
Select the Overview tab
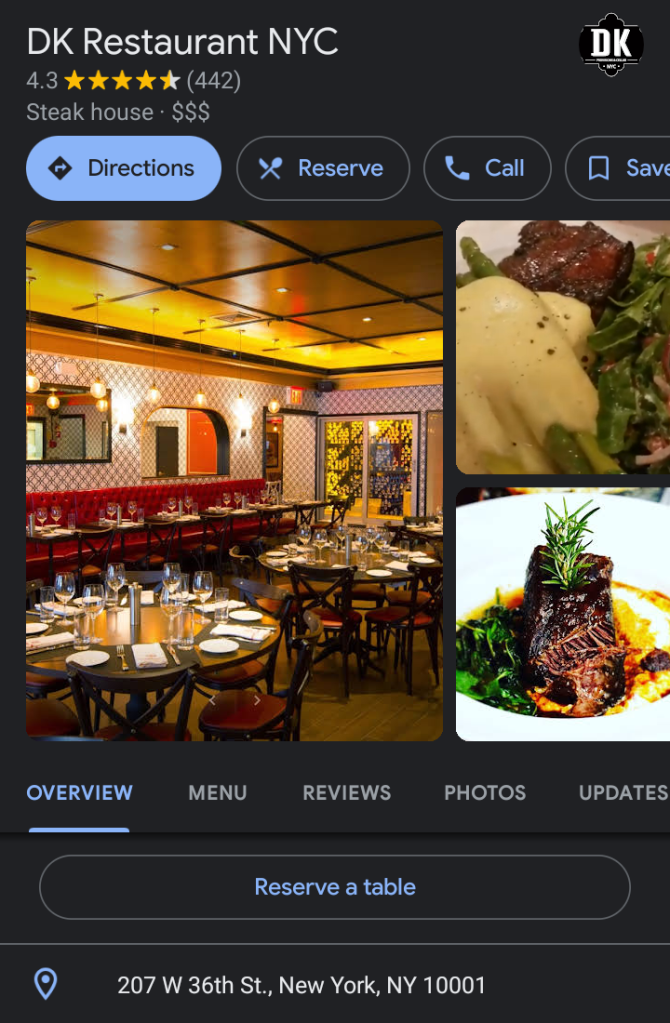[79, 793]
